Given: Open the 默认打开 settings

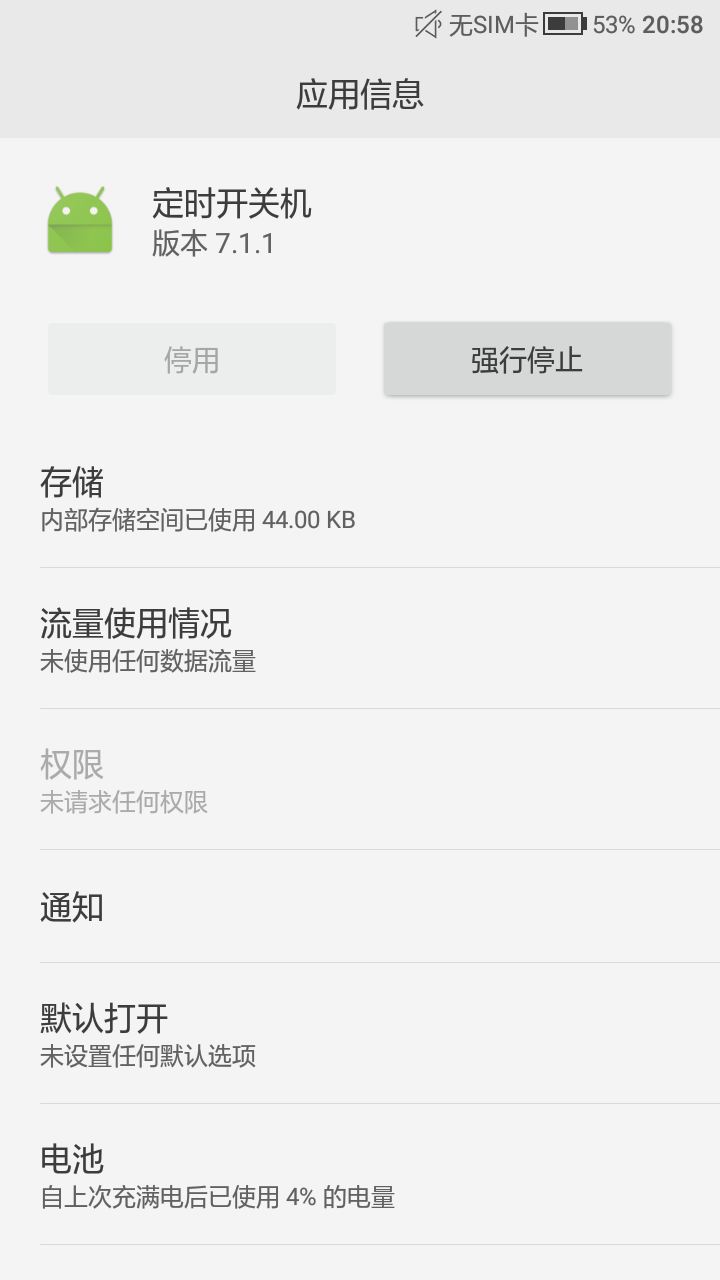Looking at the screenshot, I should (360, 1033).
